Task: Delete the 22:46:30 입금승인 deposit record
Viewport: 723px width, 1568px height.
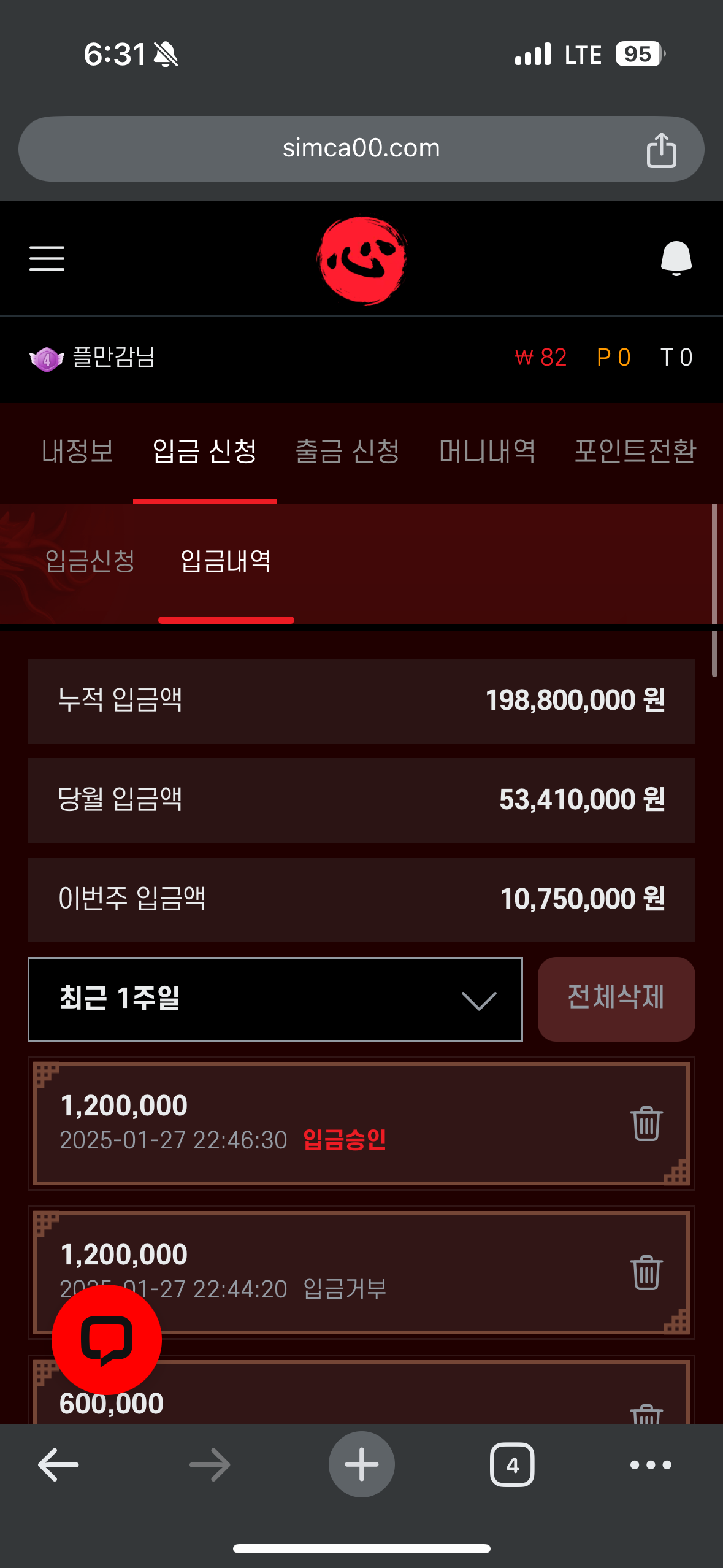Action: 646,1123
